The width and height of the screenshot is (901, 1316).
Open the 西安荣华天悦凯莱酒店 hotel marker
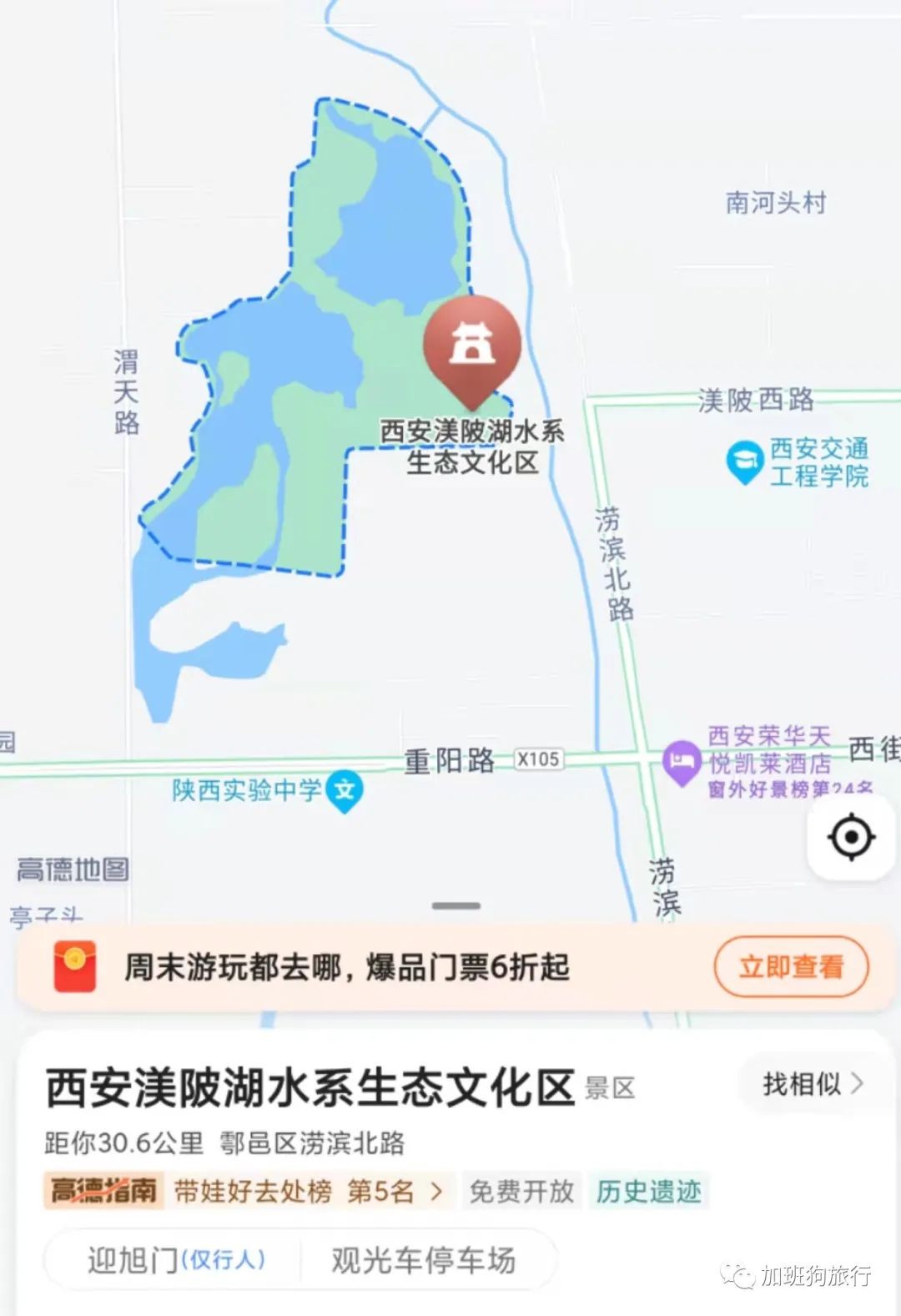[682, 761]
